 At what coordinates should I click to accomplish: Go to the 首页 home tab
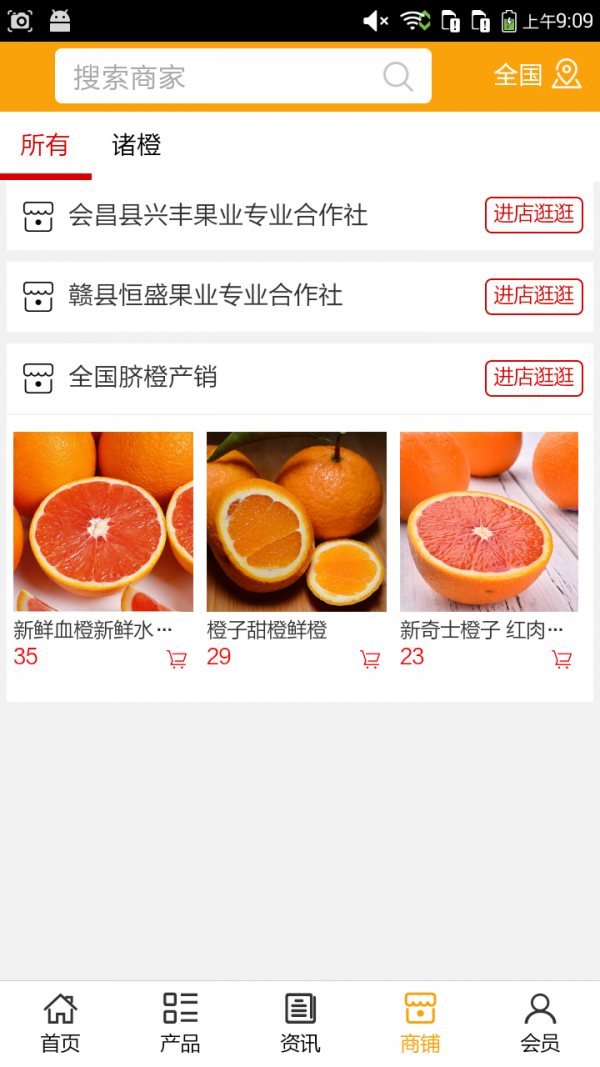[60, 1023]
